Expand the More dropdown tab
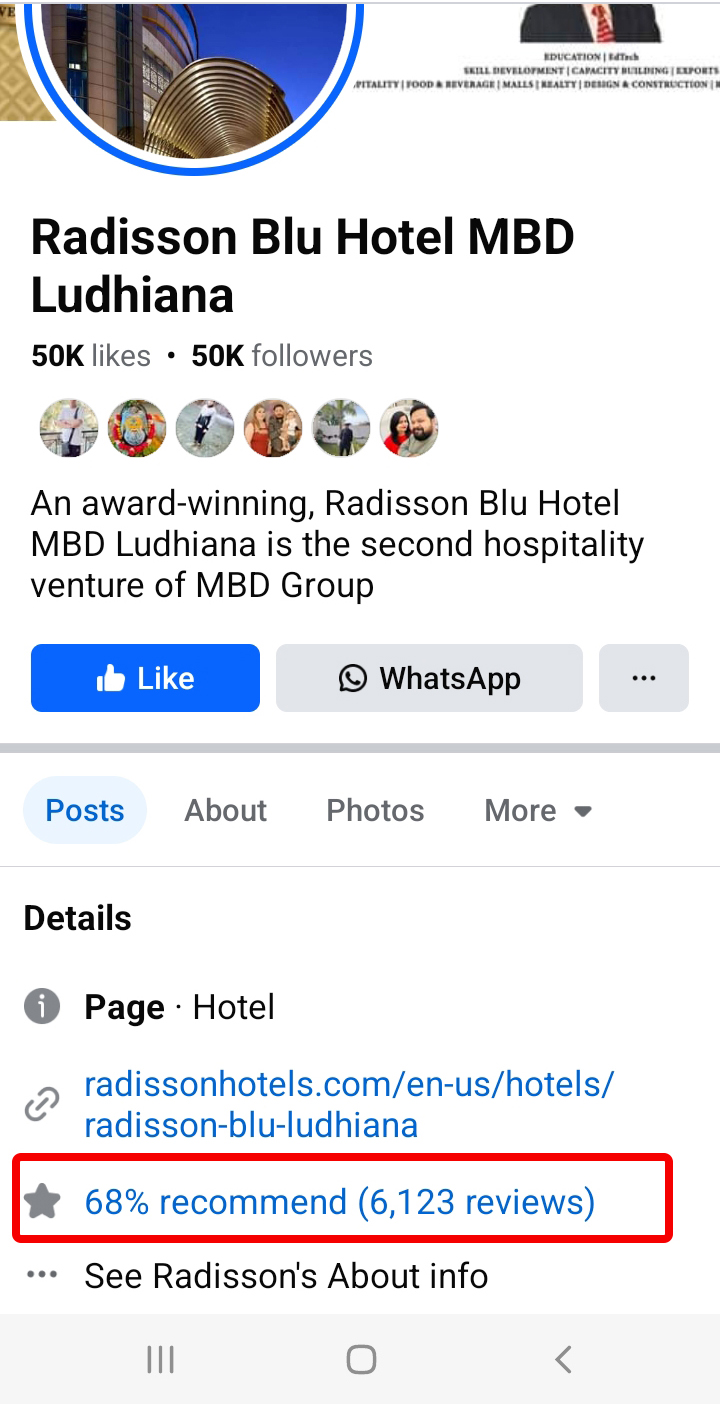 [538, 810]
